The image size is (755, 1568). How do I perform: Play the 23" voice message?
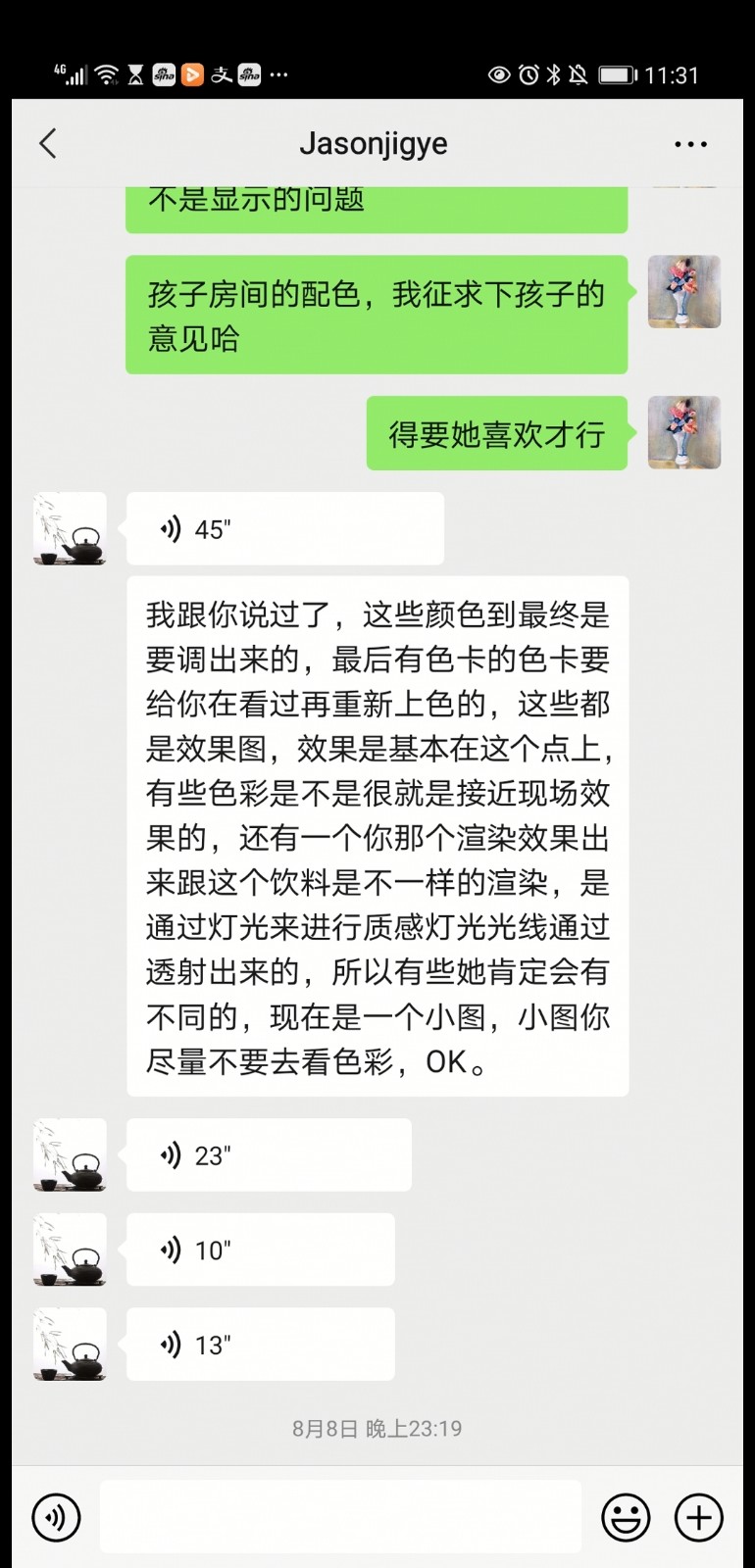tap(268, 1155)
